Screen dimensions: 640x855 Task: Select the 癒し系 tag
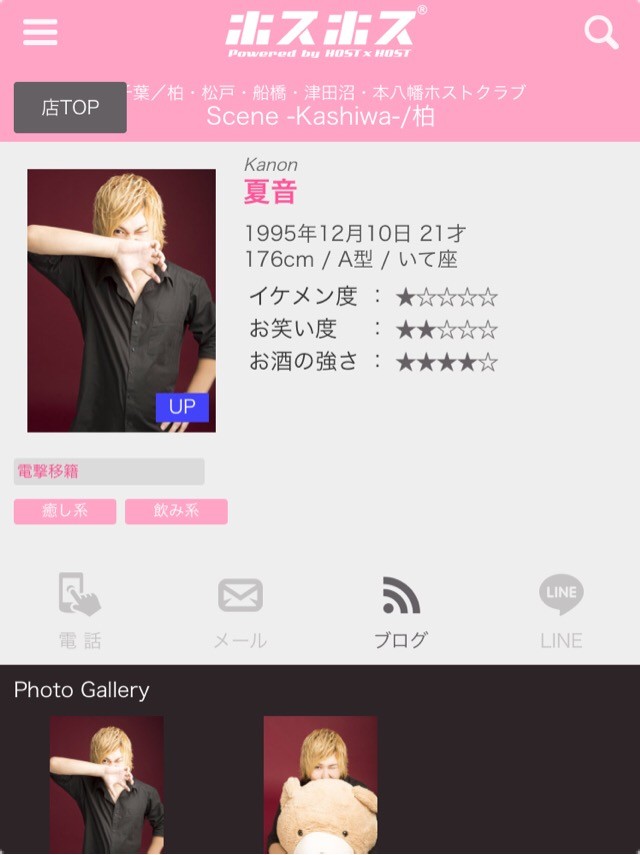tap(65, 511)
